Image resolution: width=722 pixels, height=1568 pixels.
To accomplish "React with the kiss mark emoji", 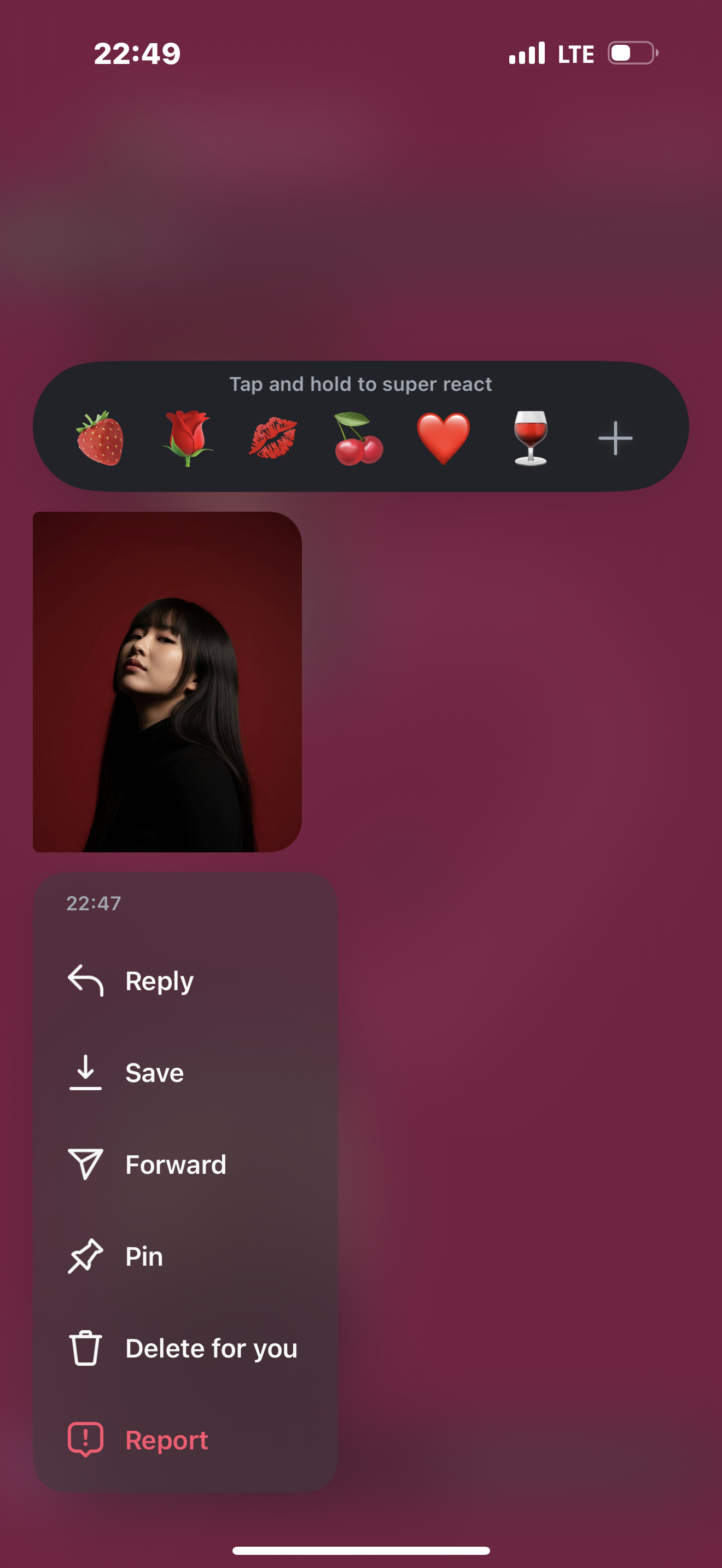I will tap(273, 438).
